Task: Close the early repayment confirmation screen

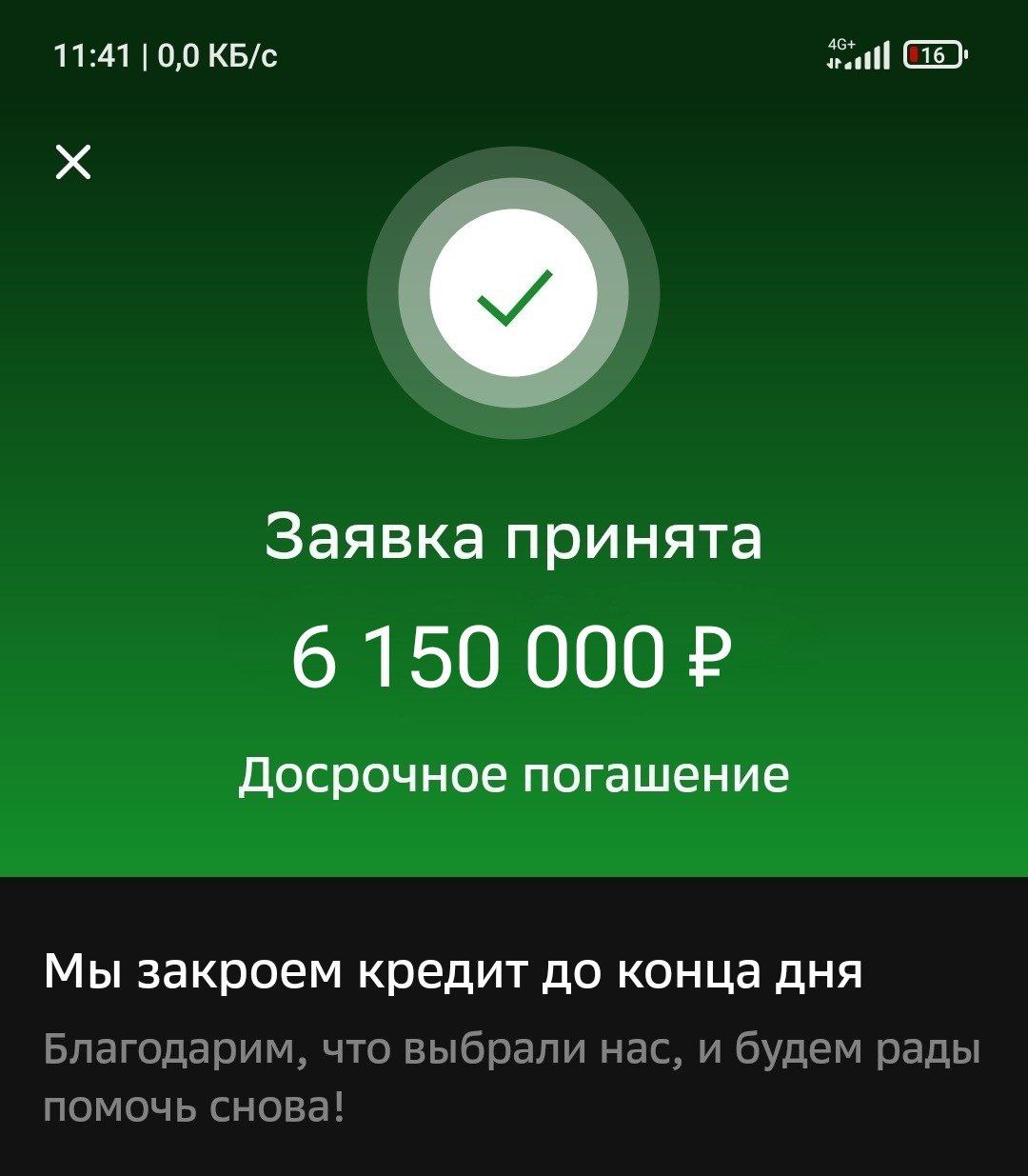Action: [x=73, y=162]
